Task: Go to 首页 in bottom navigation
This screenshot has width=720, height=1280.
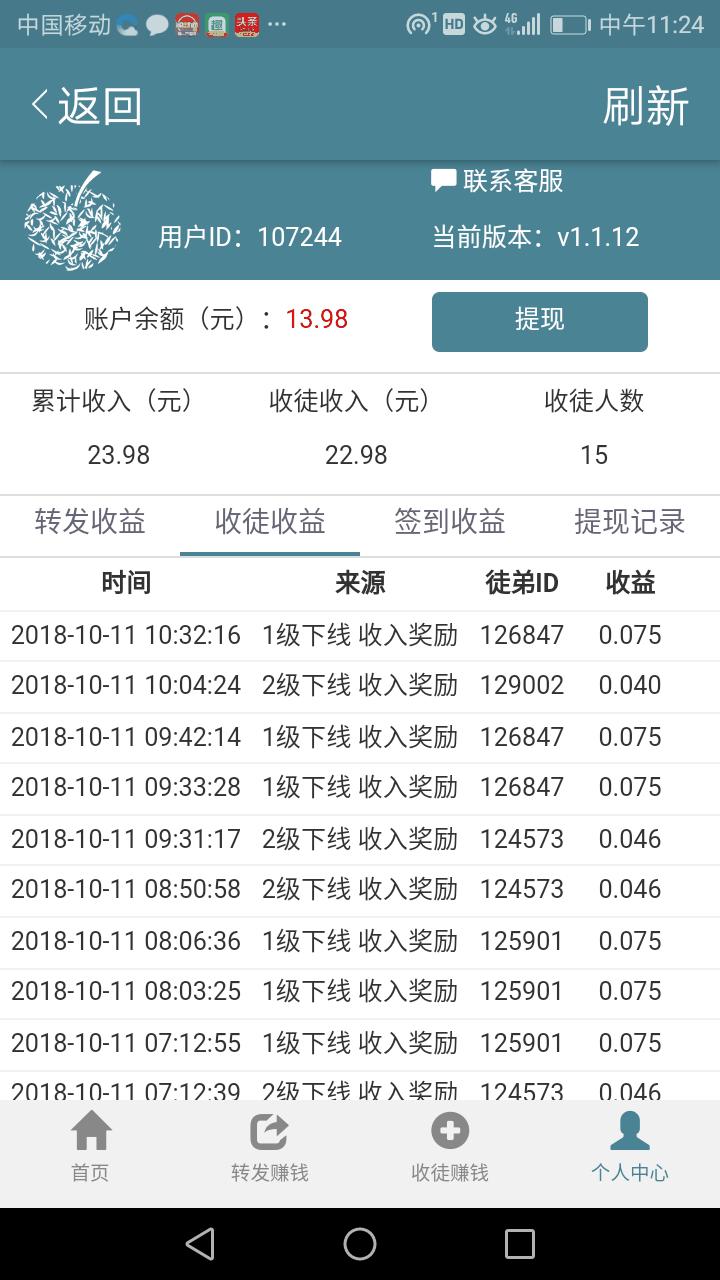Action: [x=90, y=1149]
